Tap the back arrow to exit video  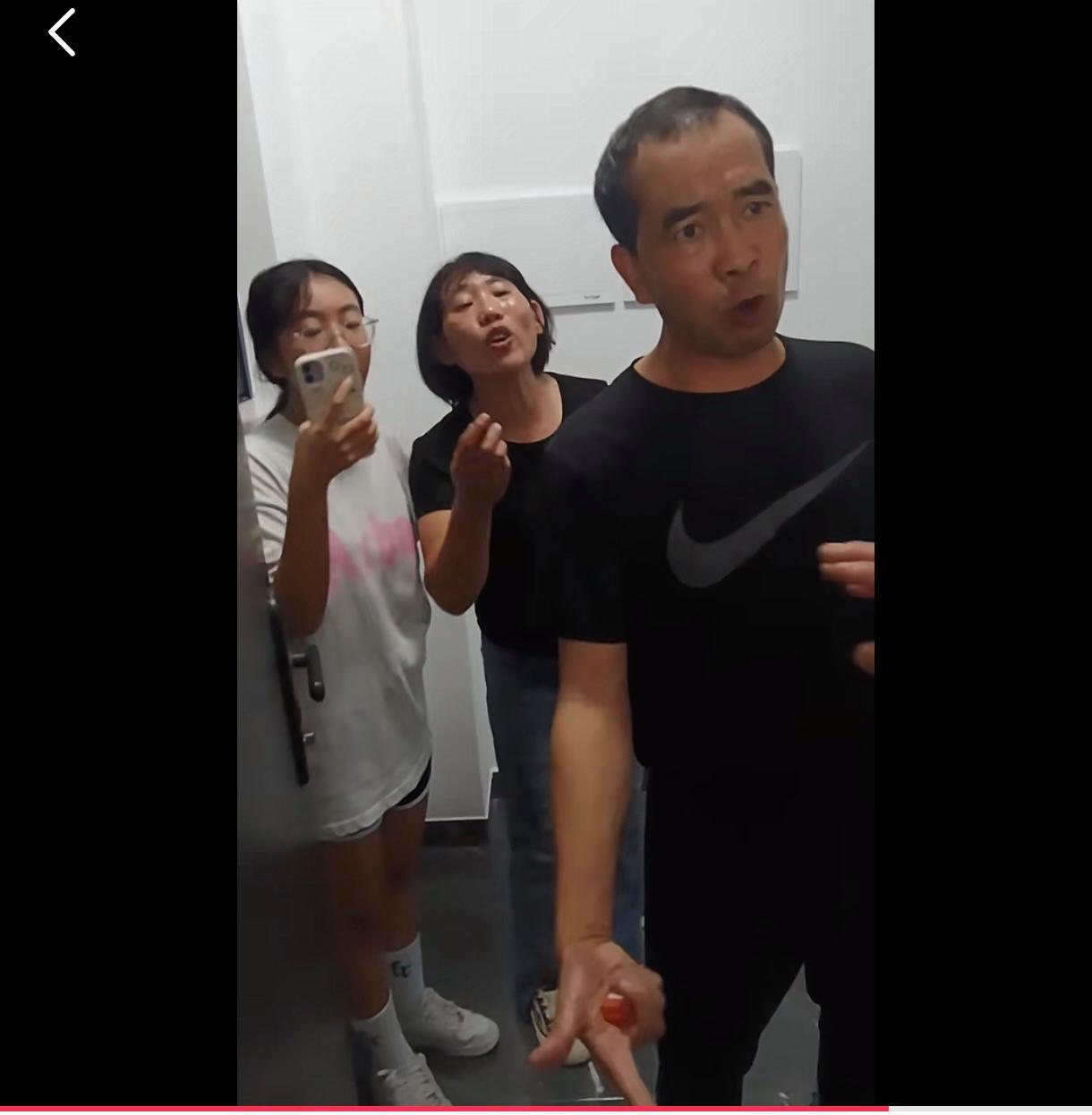[x=62, y=33]
